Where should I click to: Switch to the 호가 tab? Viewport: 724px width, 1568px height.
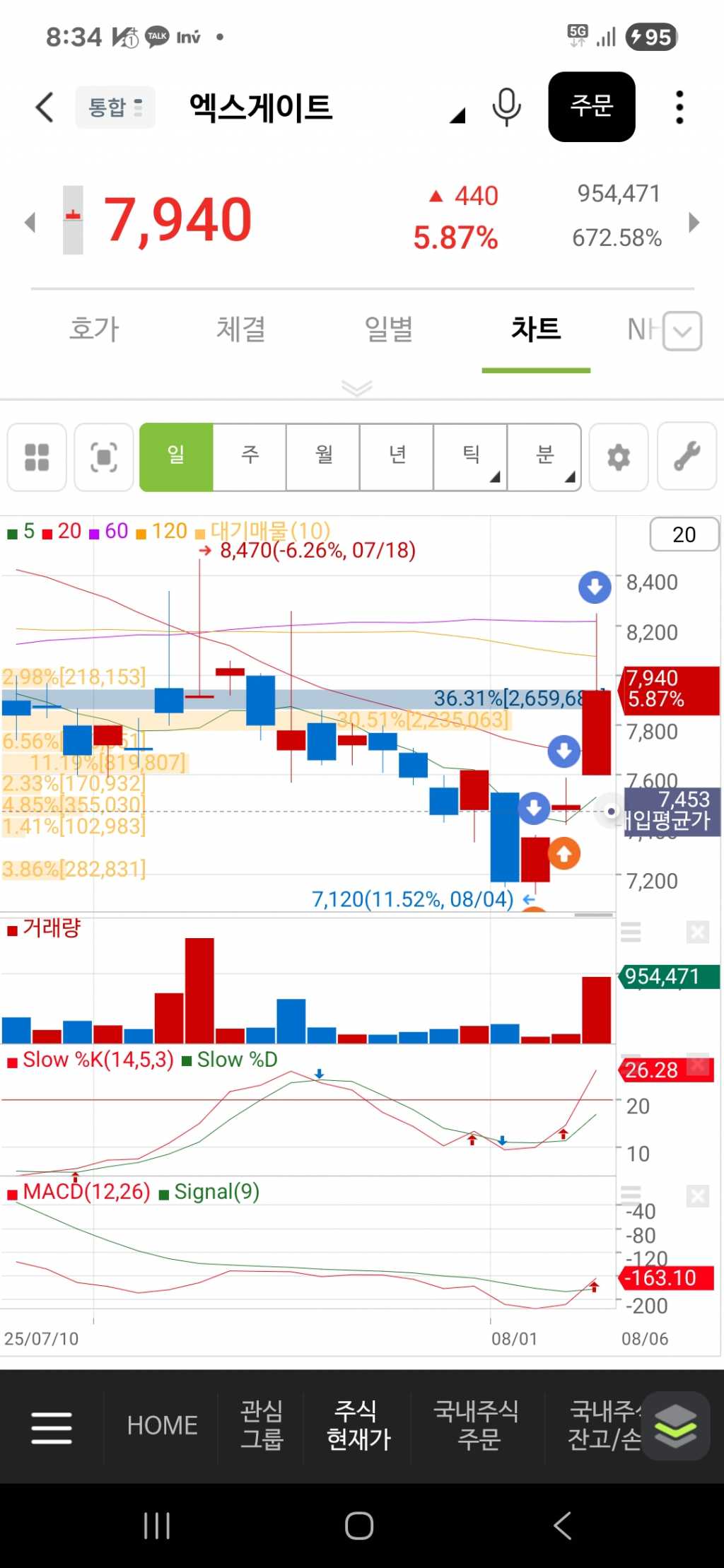click(x=94, y=329)
